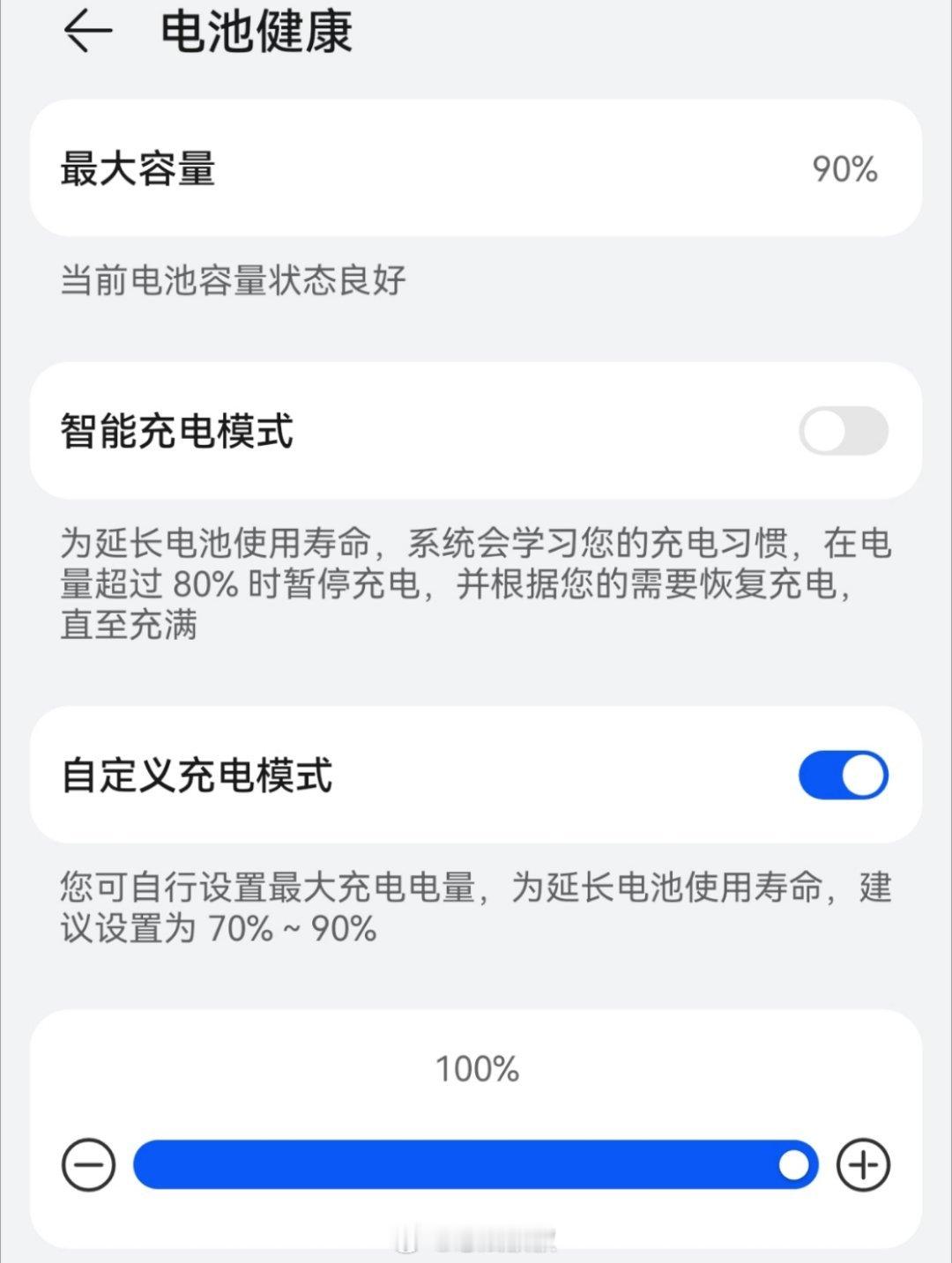Disable the 自定义充电模式 switch

843,774
